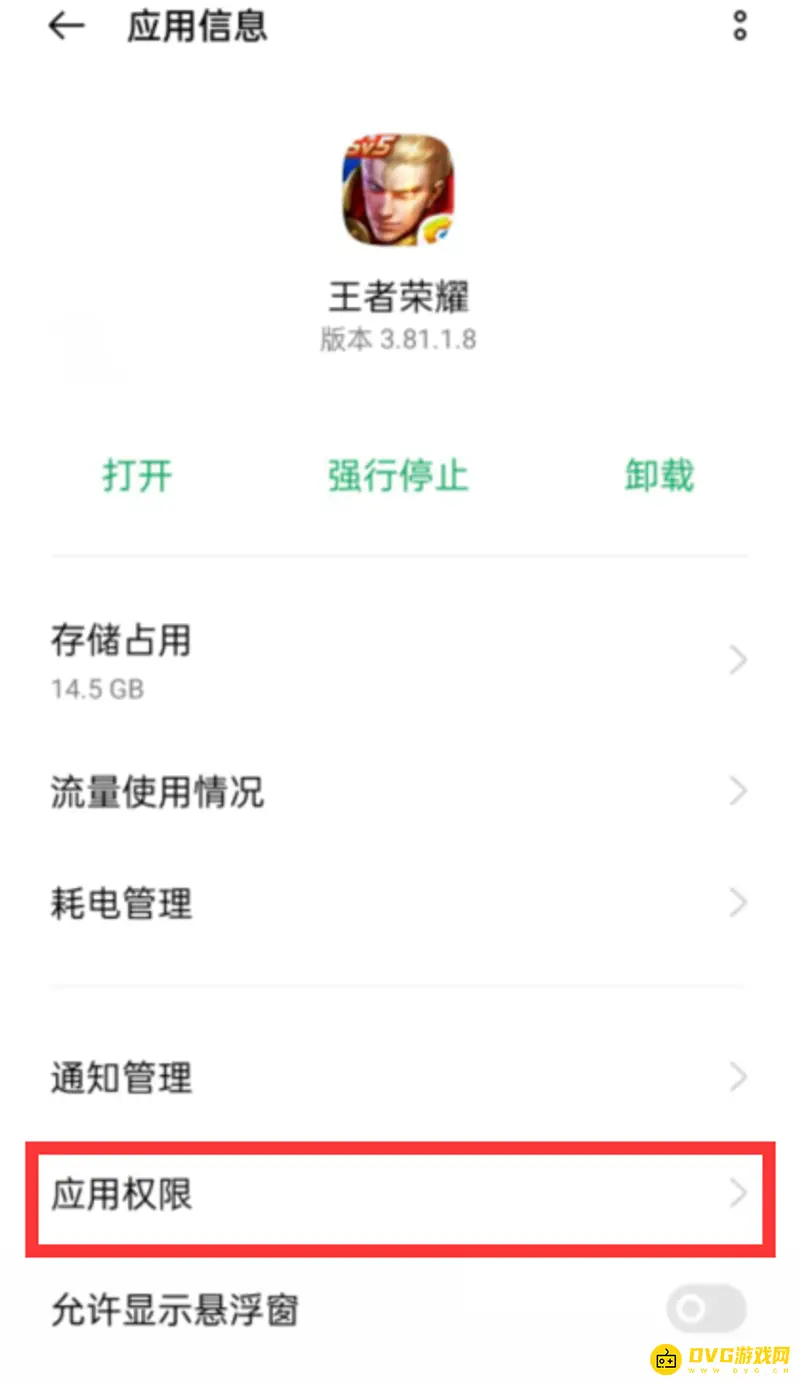Open the highlighted 应用权限 permissions entry
This screenshot has width=800, height=1385.
pos(400,1192)
